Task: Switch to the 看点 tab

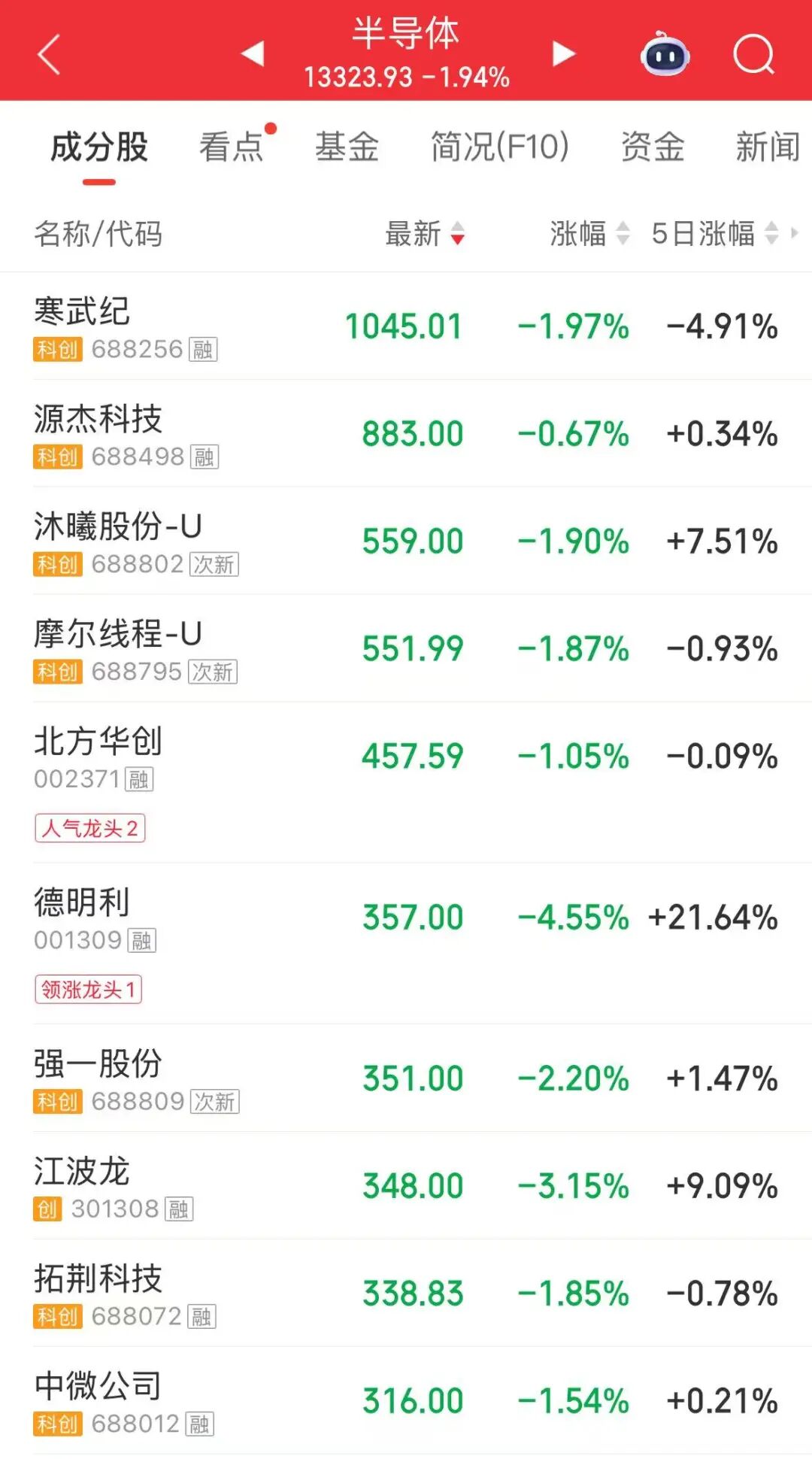Action: click(232, 147)
